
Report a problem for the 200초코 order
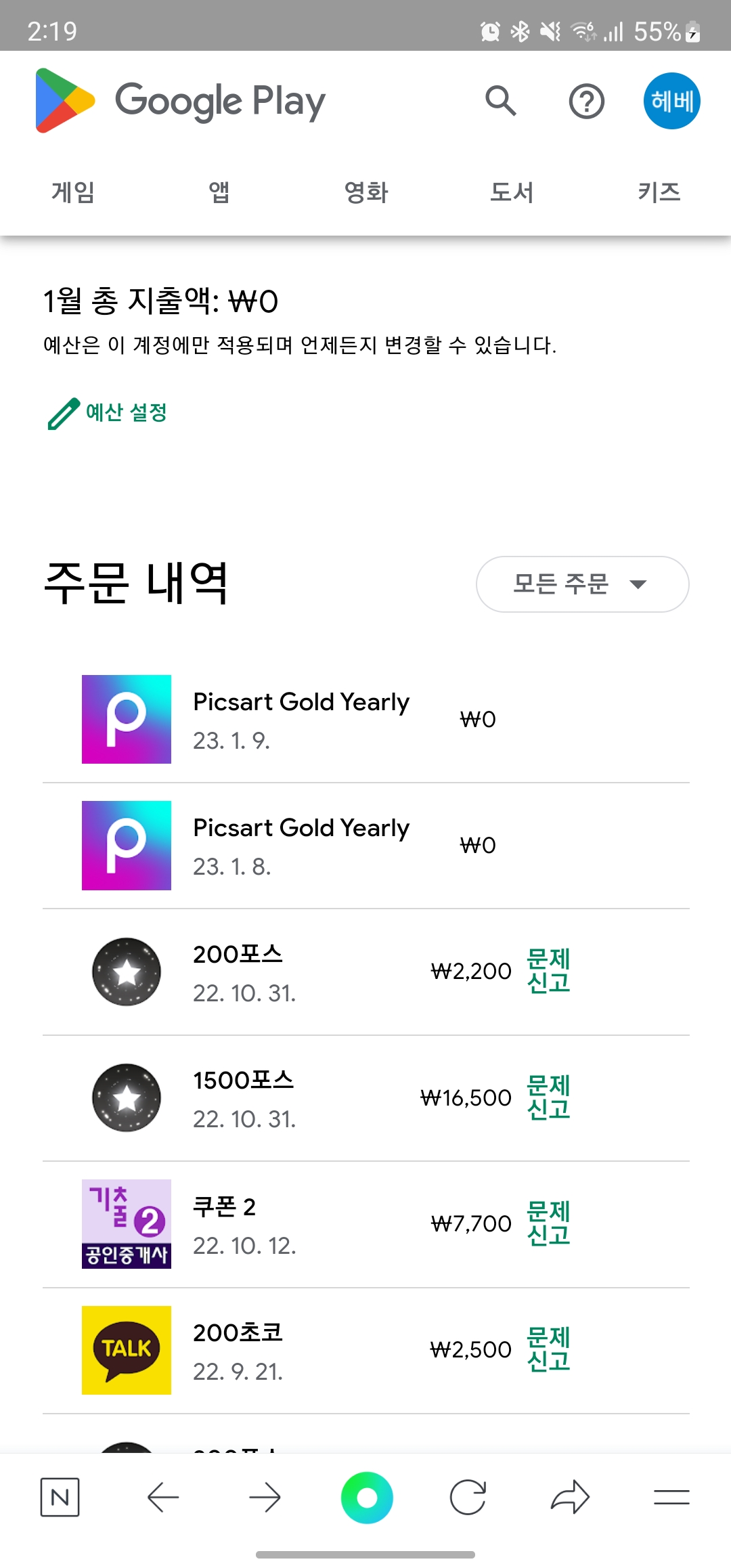[548, 1349]
